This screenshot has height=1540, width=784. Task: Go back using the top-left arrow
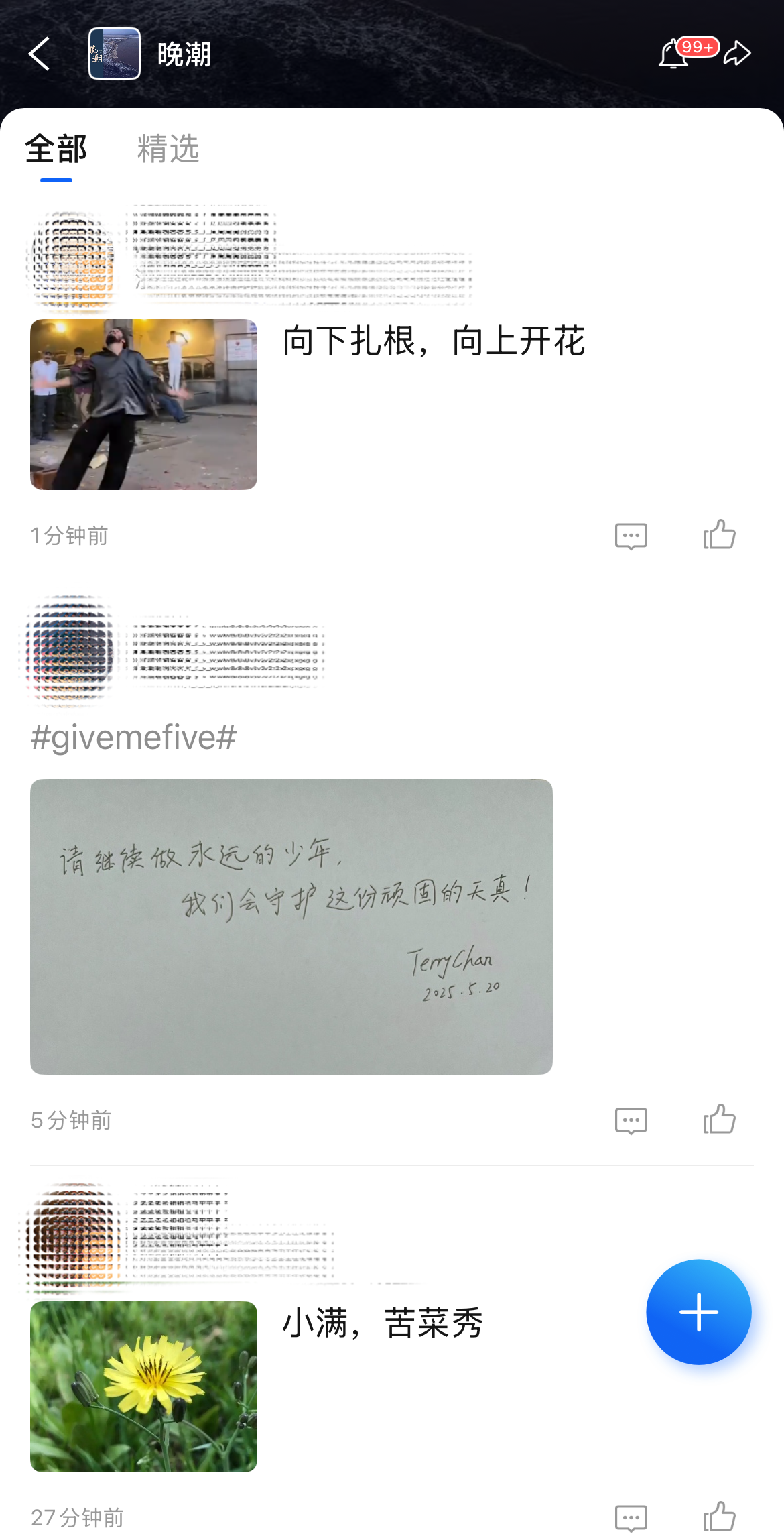coord(40,54)
